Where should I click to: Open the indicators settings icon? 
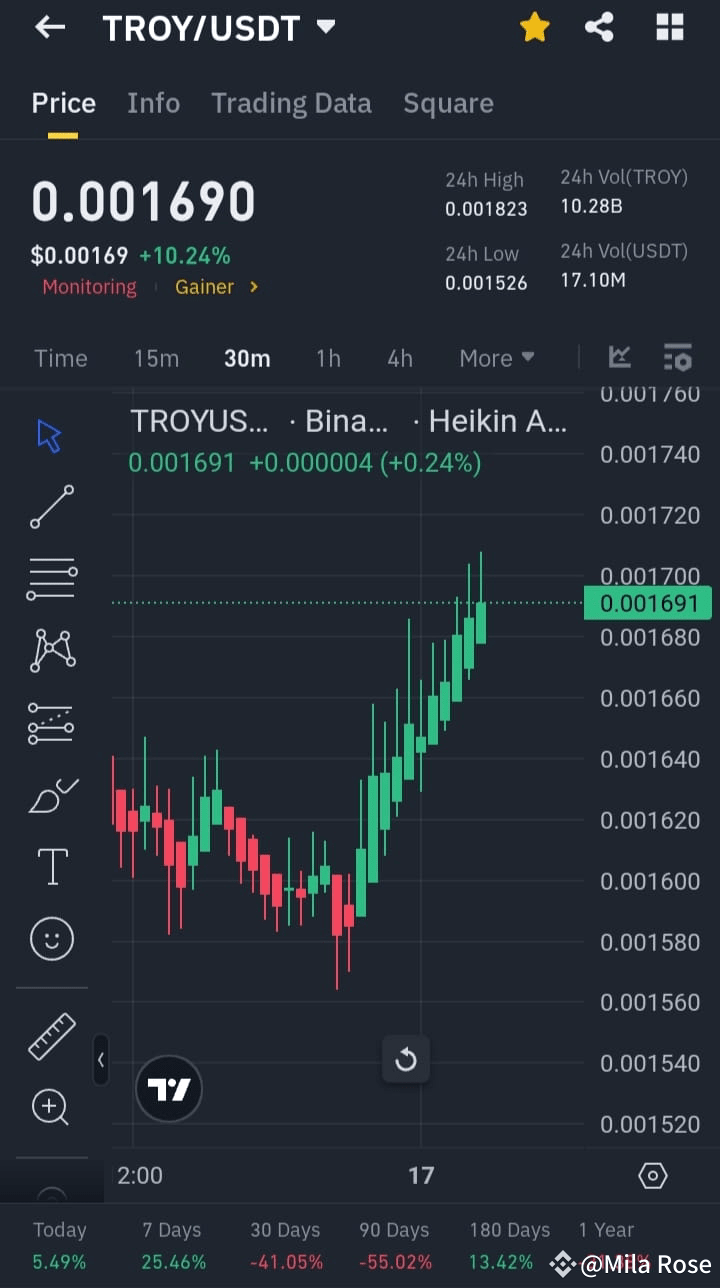point(678,357)
